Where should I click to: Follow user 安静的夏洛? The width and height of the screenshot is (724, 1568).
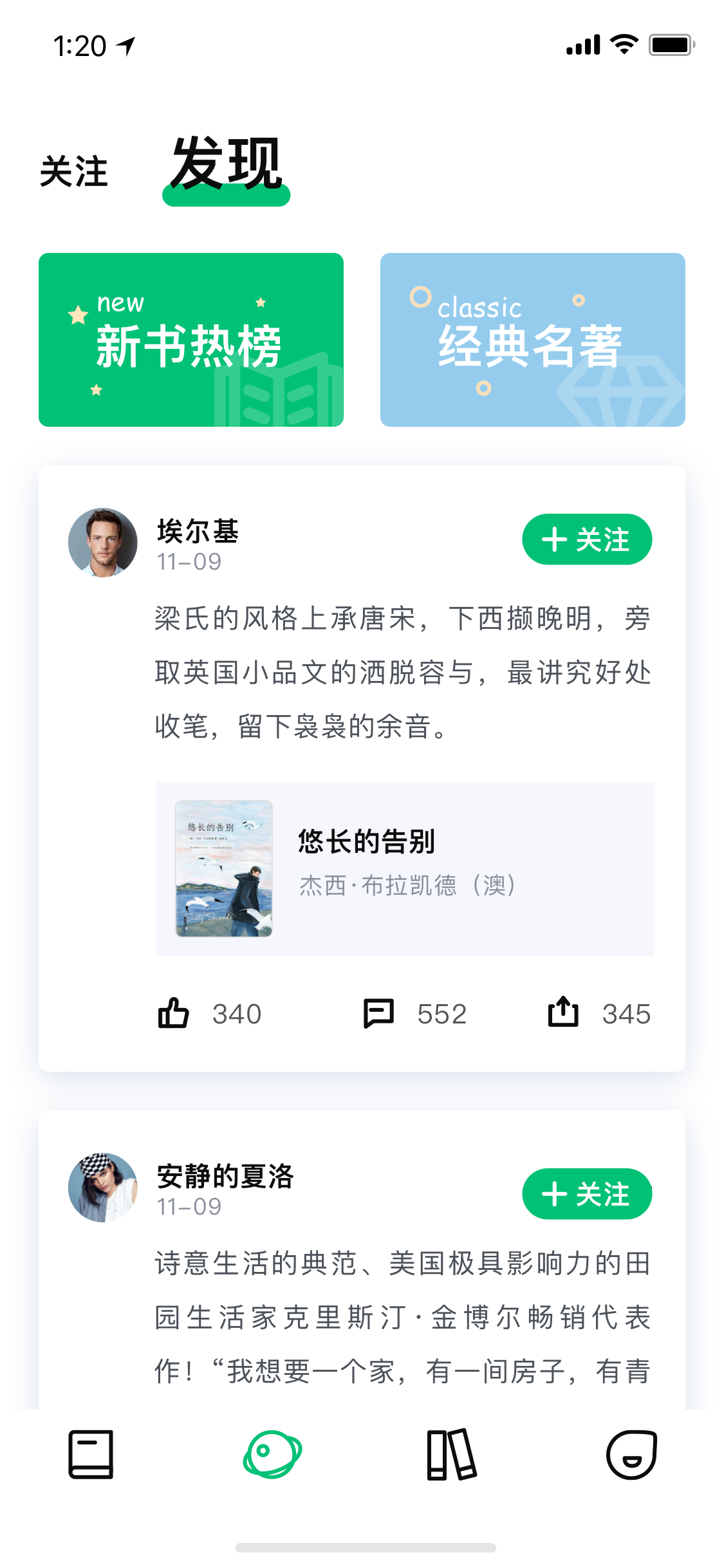(x=587, y=1194)
